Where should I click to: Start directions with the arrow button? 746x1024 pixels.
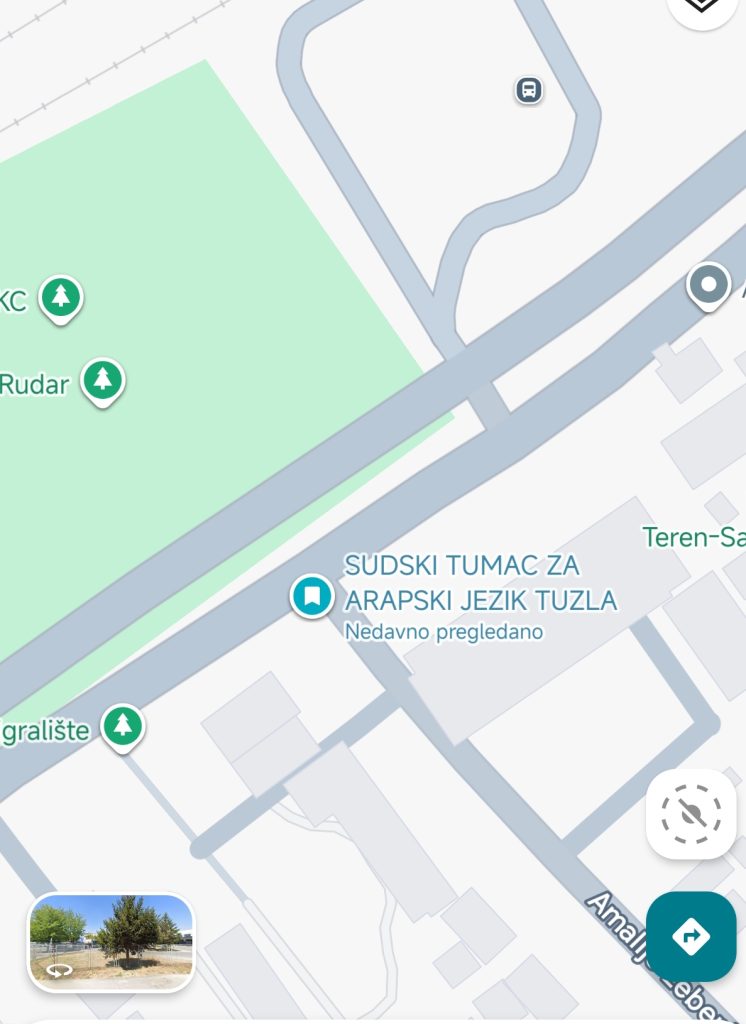(691, 936)
